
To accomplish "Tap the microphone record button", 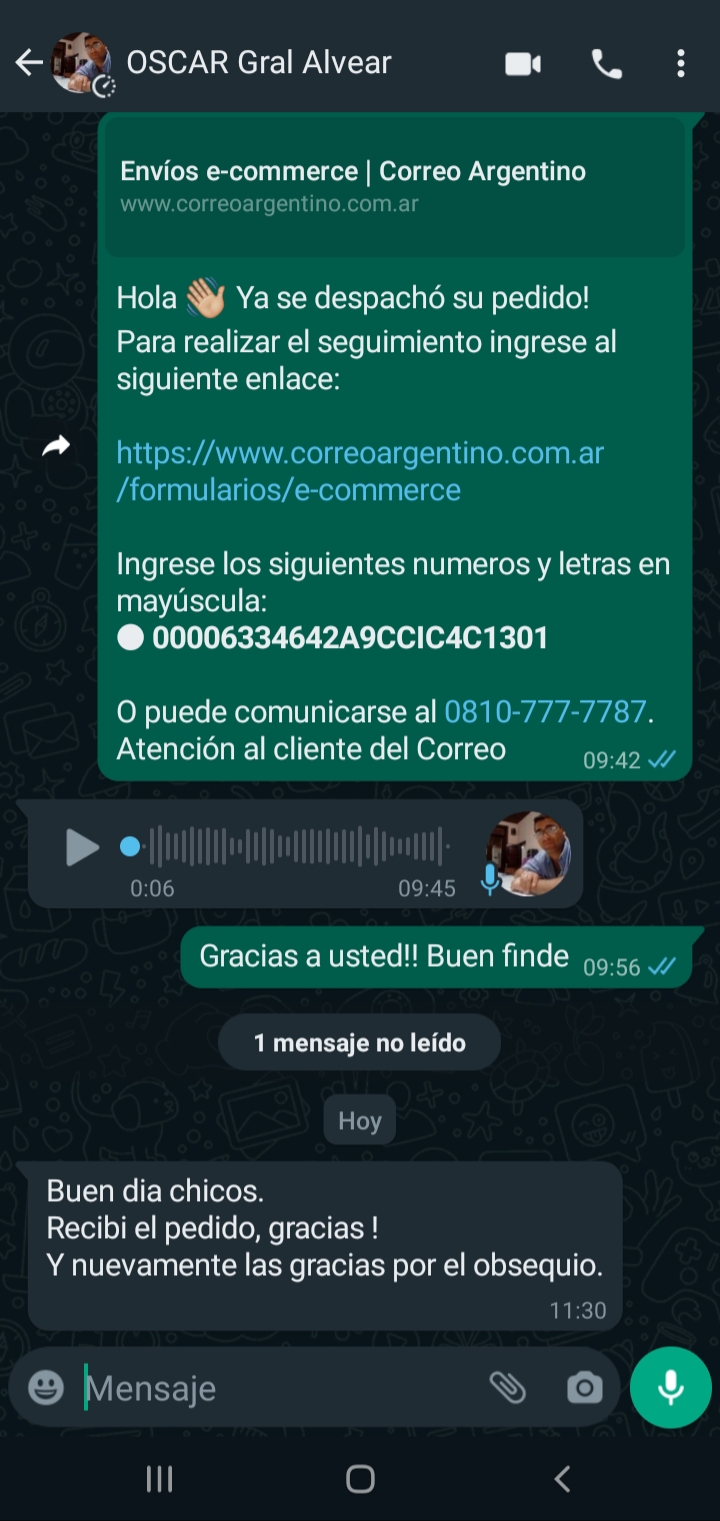I will (x=670, y=1387).
